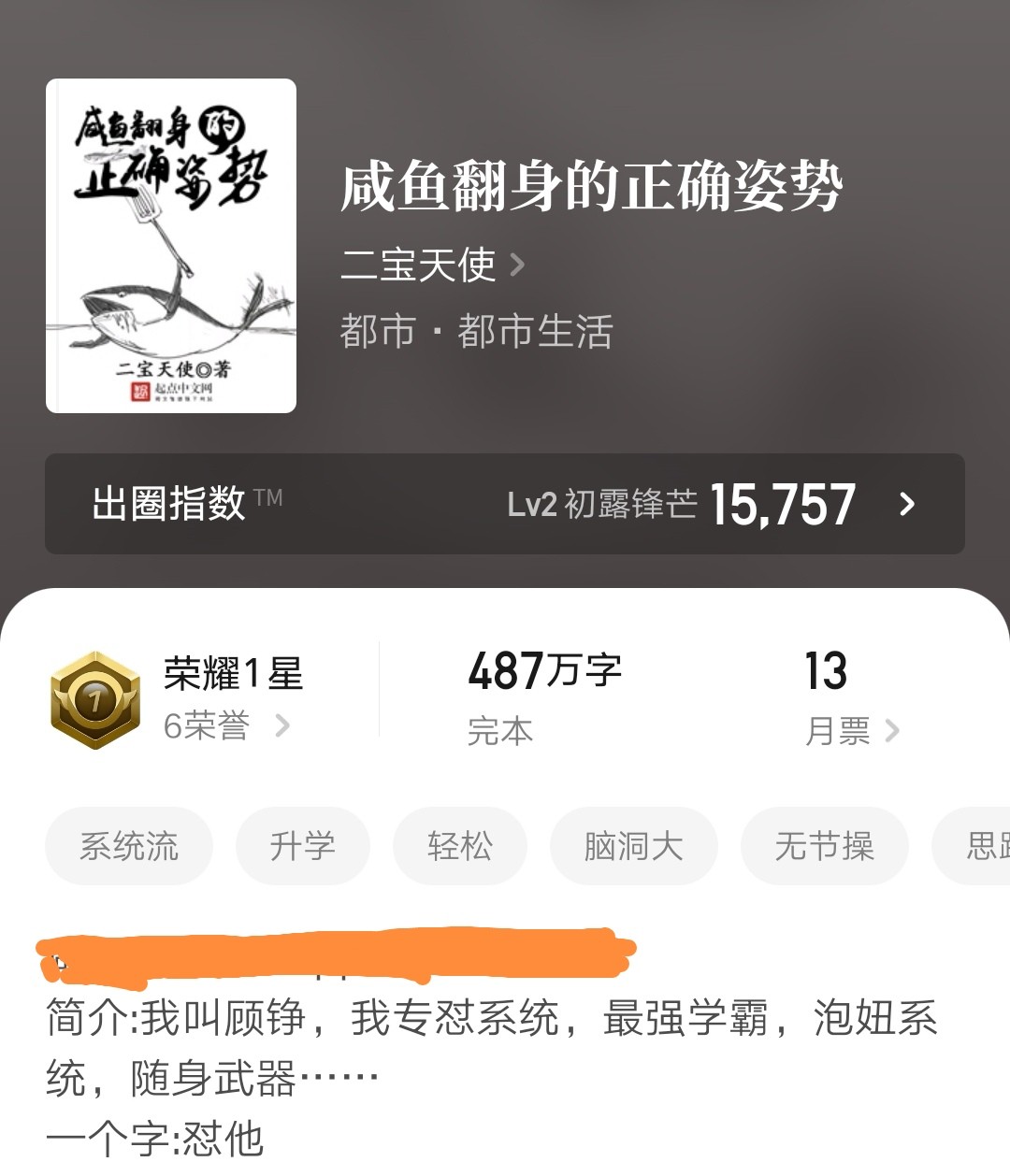Browse books tagged 轻松

[459, 846]
